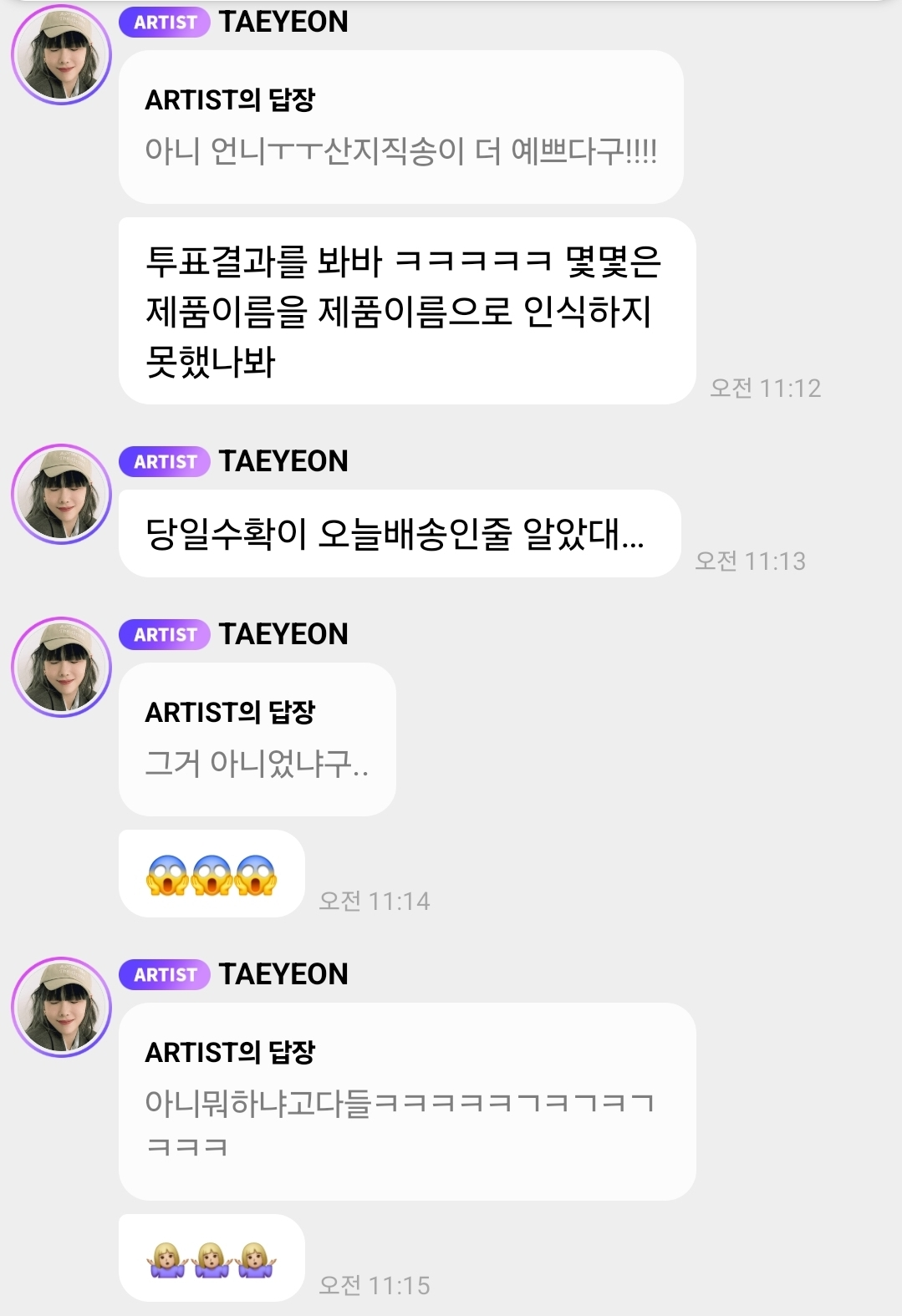Jump to the quoted message 그거 아니었냐구

point(257,739)
